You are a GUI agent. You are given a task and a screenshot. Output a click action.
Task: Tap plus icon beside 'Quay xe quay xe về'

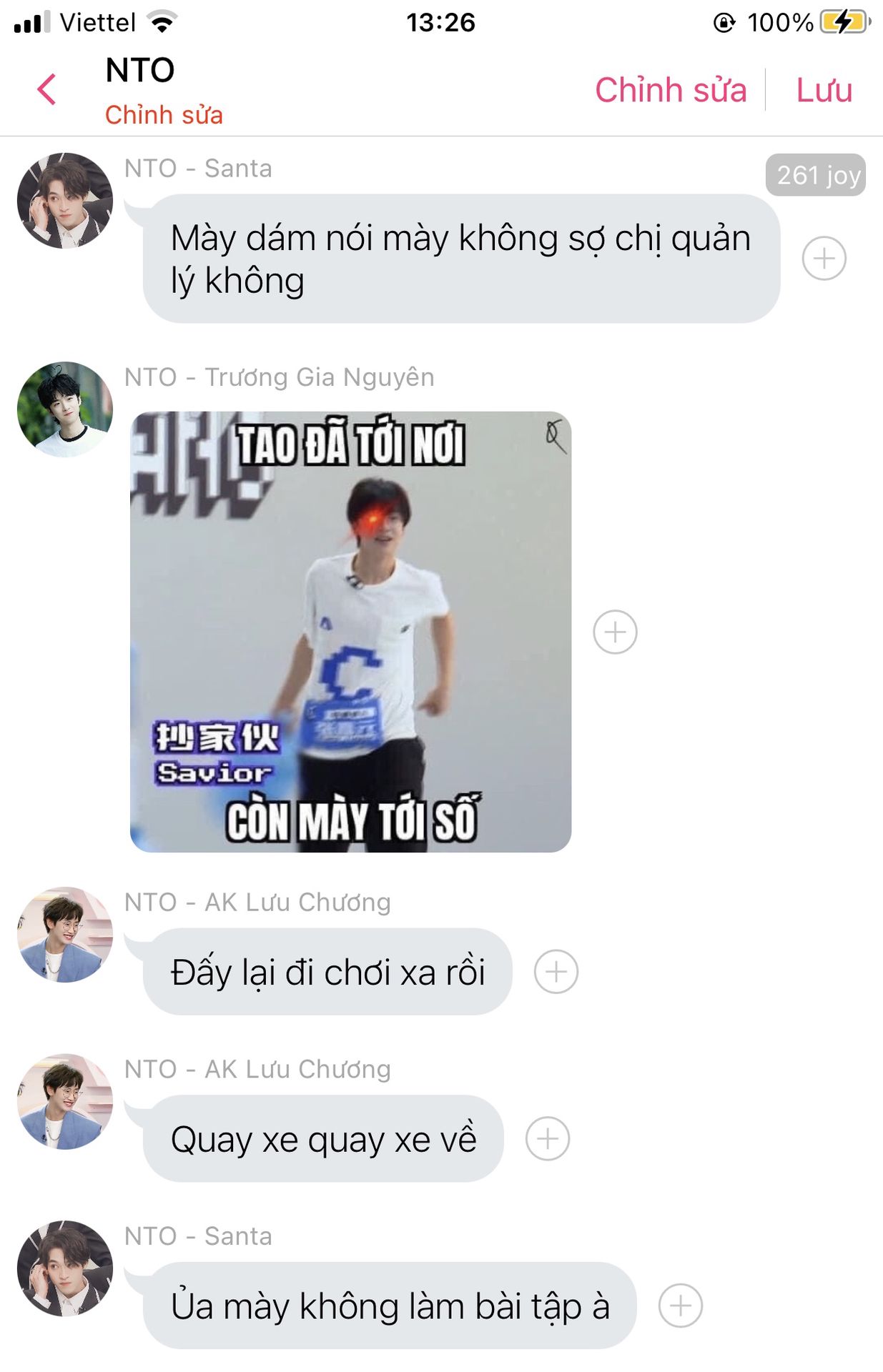[x=548, y=1138]
